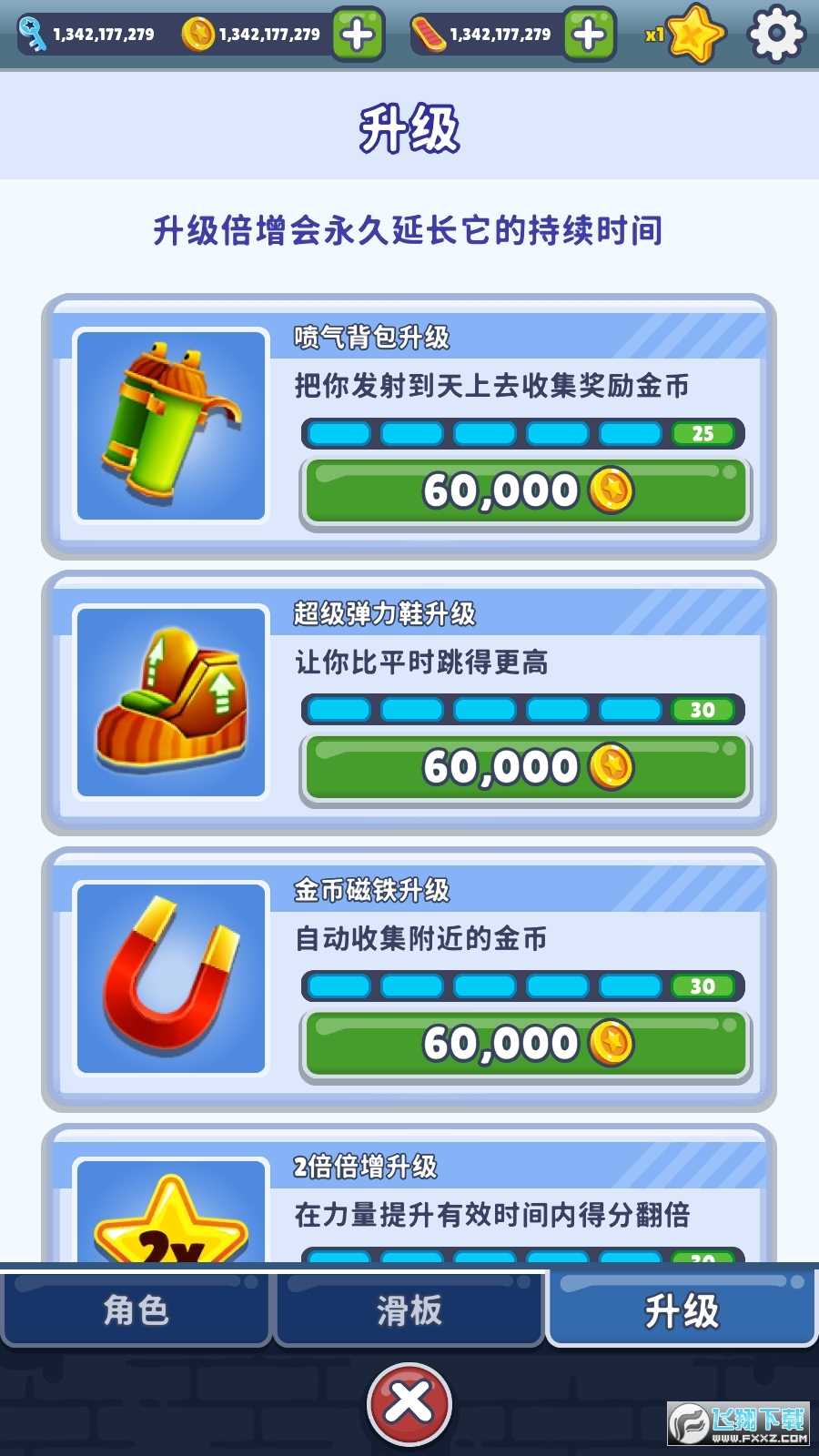The height and width of the screenshot is (1456, 819).
Task: Open the settings gear
Action: click(x=775, y=35)
